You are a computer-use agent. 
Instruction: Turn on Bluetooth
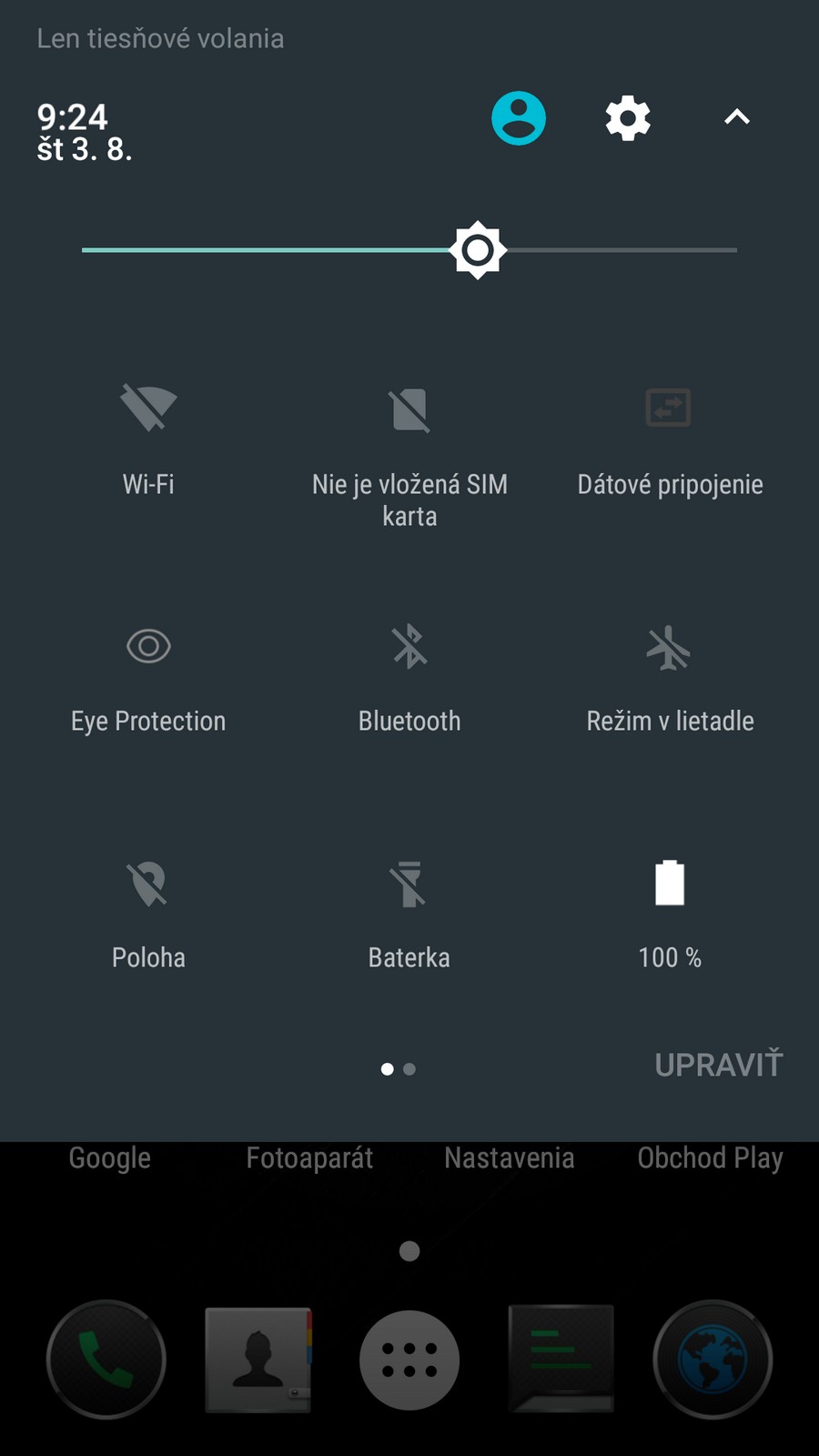coord(409,646)
